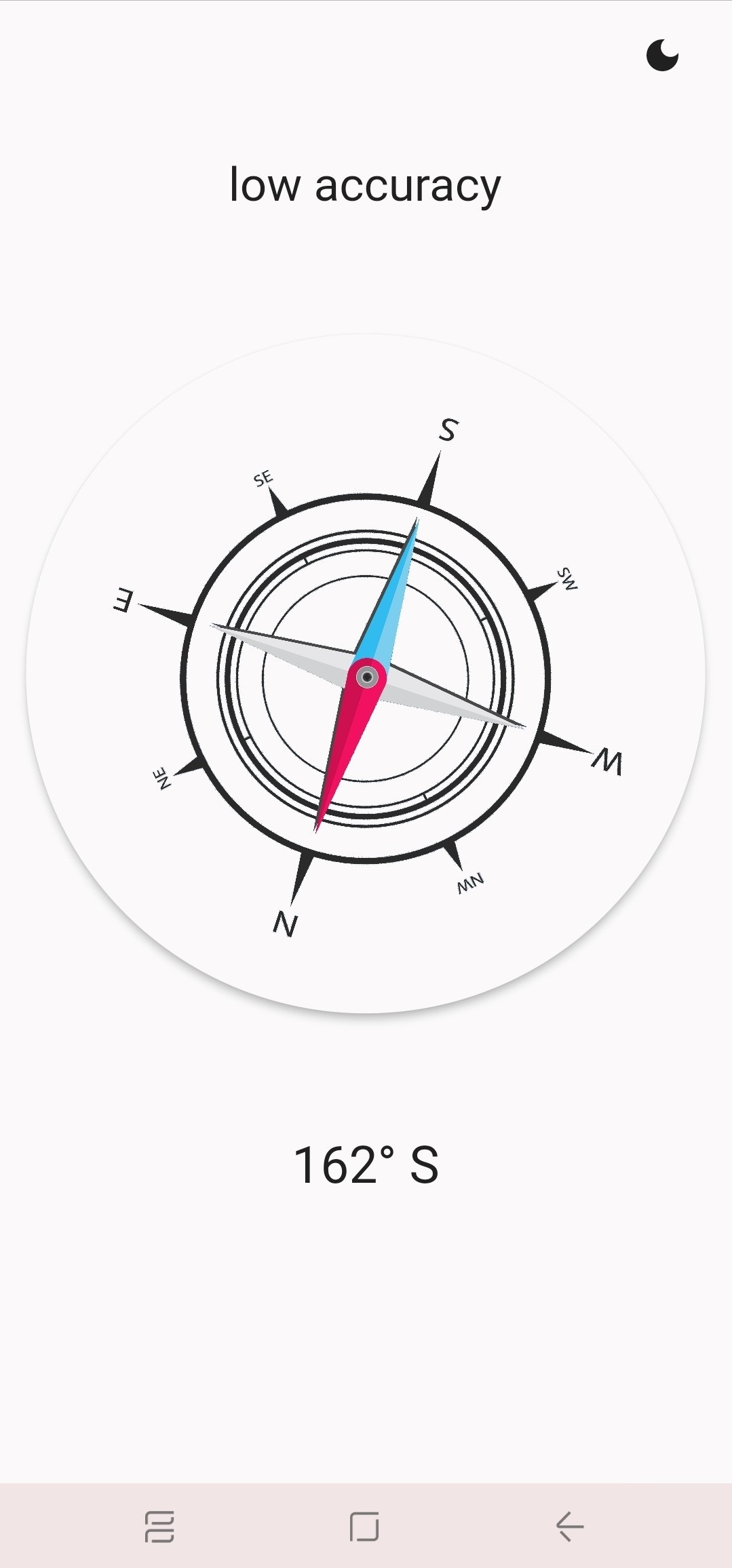Go back using the navigation bar arrow
Viewport: 732px width, 1568px height.
tap(570, 1527)
